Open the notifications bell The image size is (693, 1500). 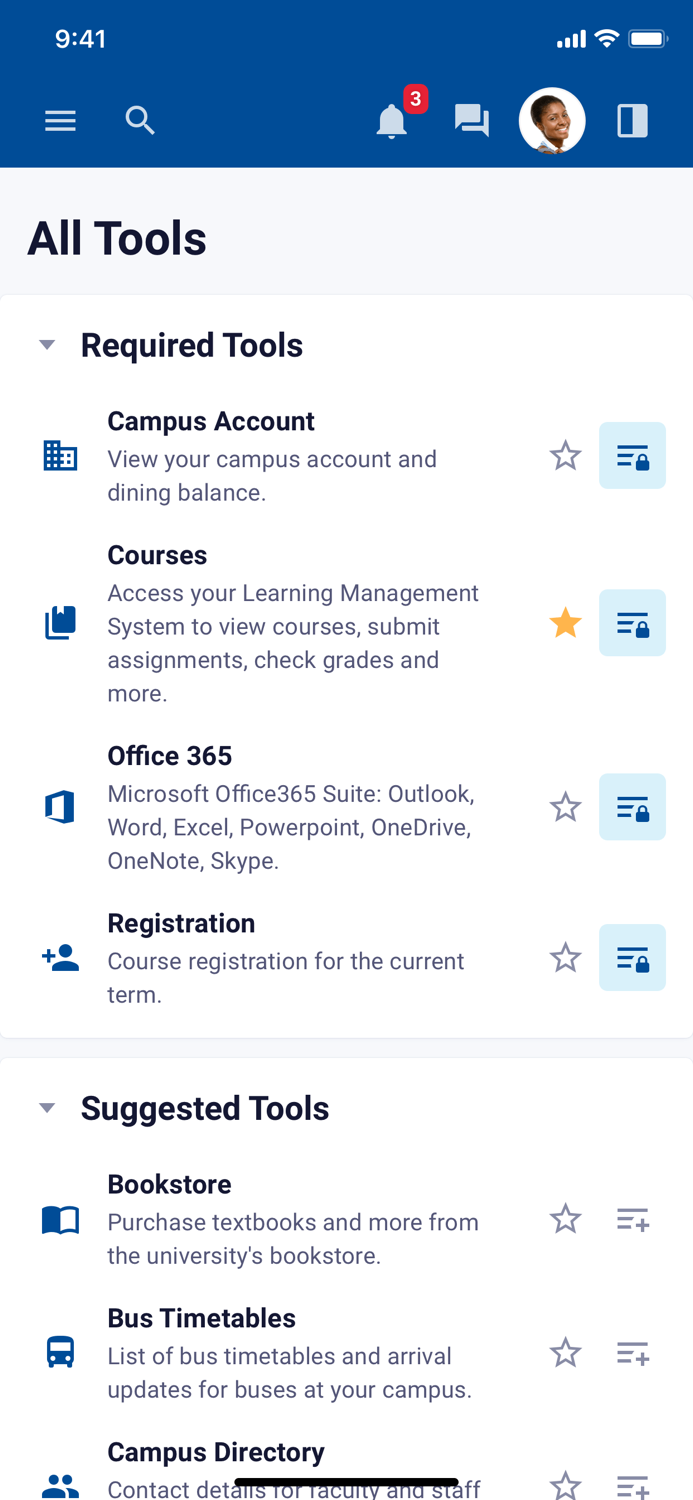tap(392, 122)
